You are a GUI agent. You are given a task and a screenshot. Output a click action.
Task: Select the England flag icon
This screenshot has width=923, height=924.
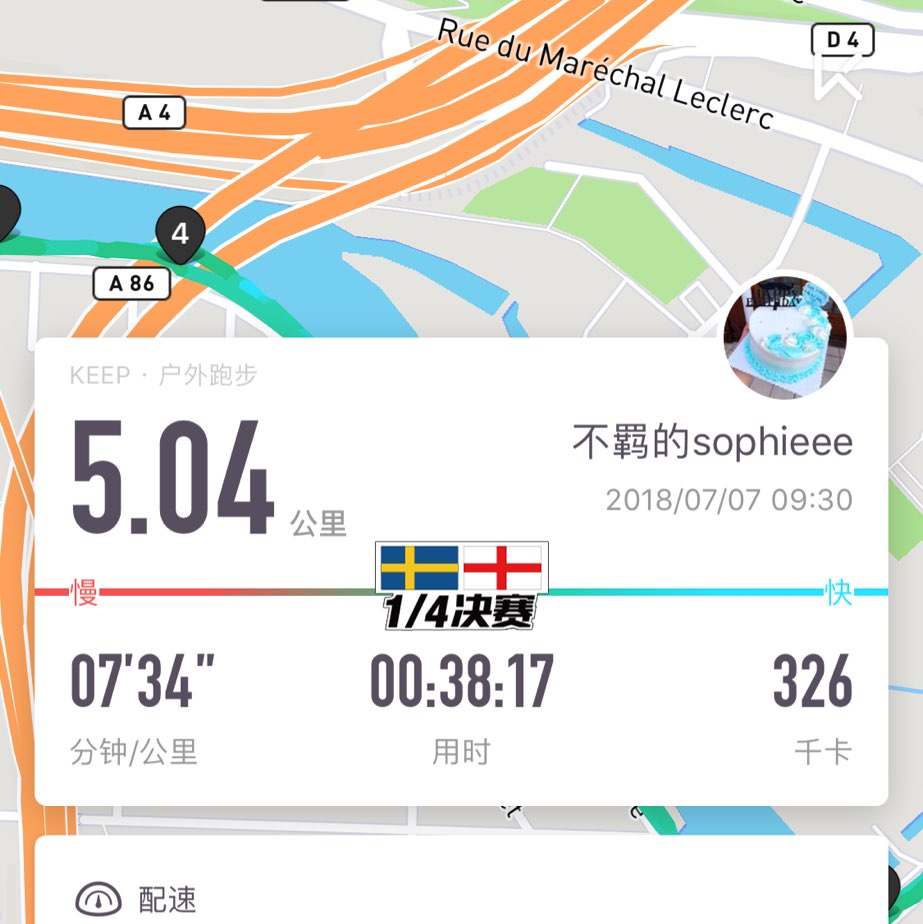tap(502, 567)
